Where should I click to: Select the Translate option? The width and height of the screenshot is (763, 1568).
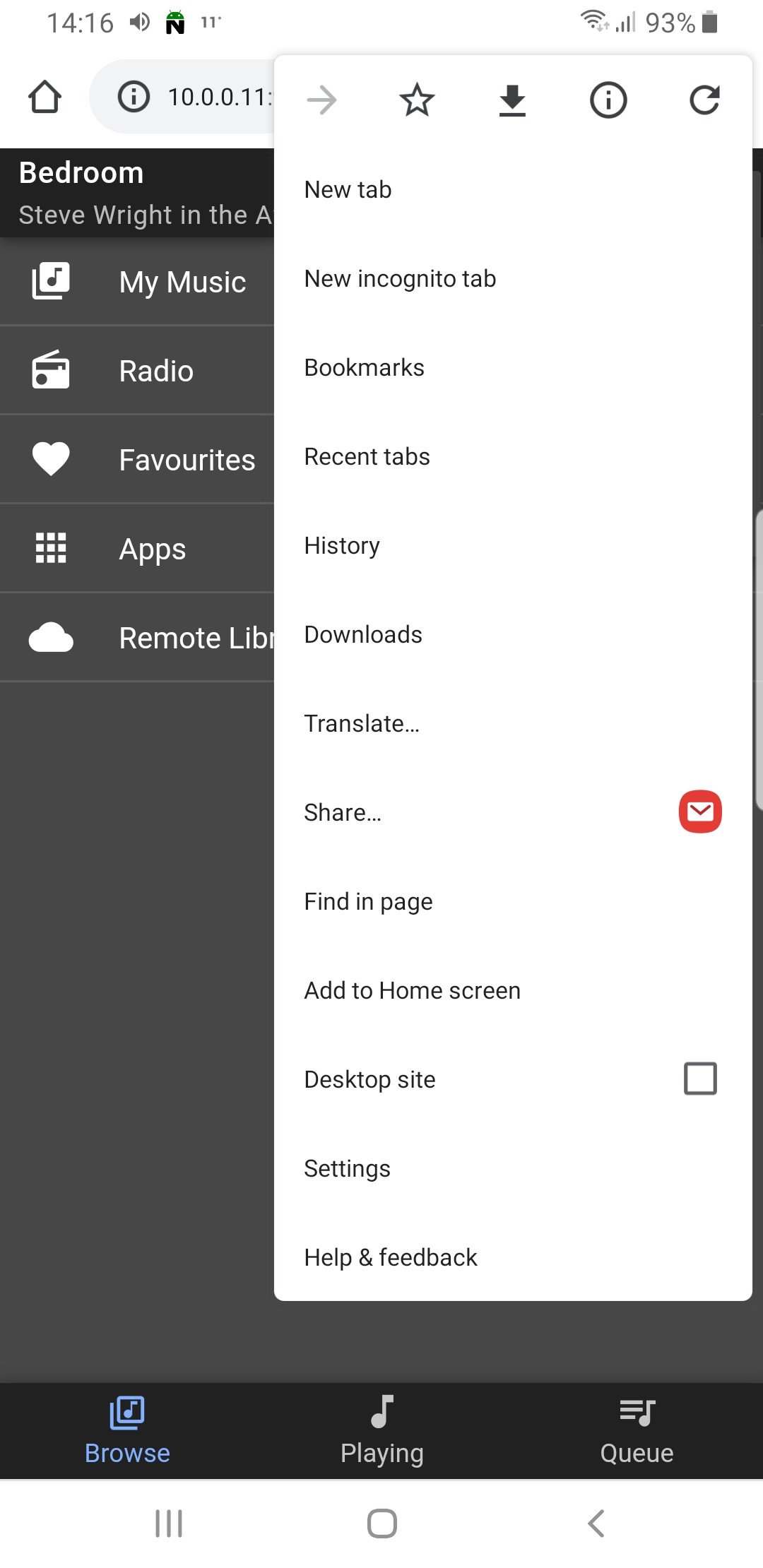click(362, 724)
